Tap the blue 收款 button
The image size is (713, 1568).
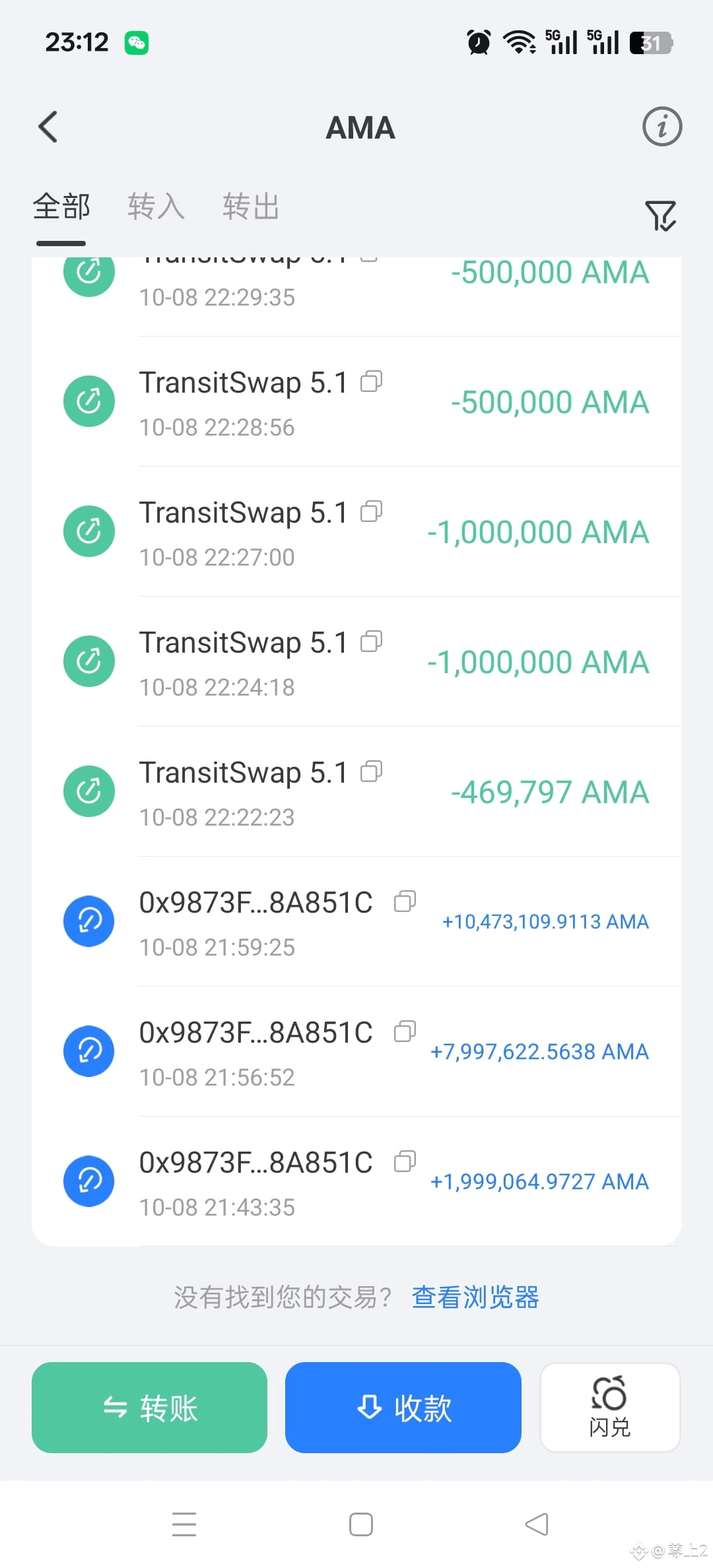pos(403,1408)
